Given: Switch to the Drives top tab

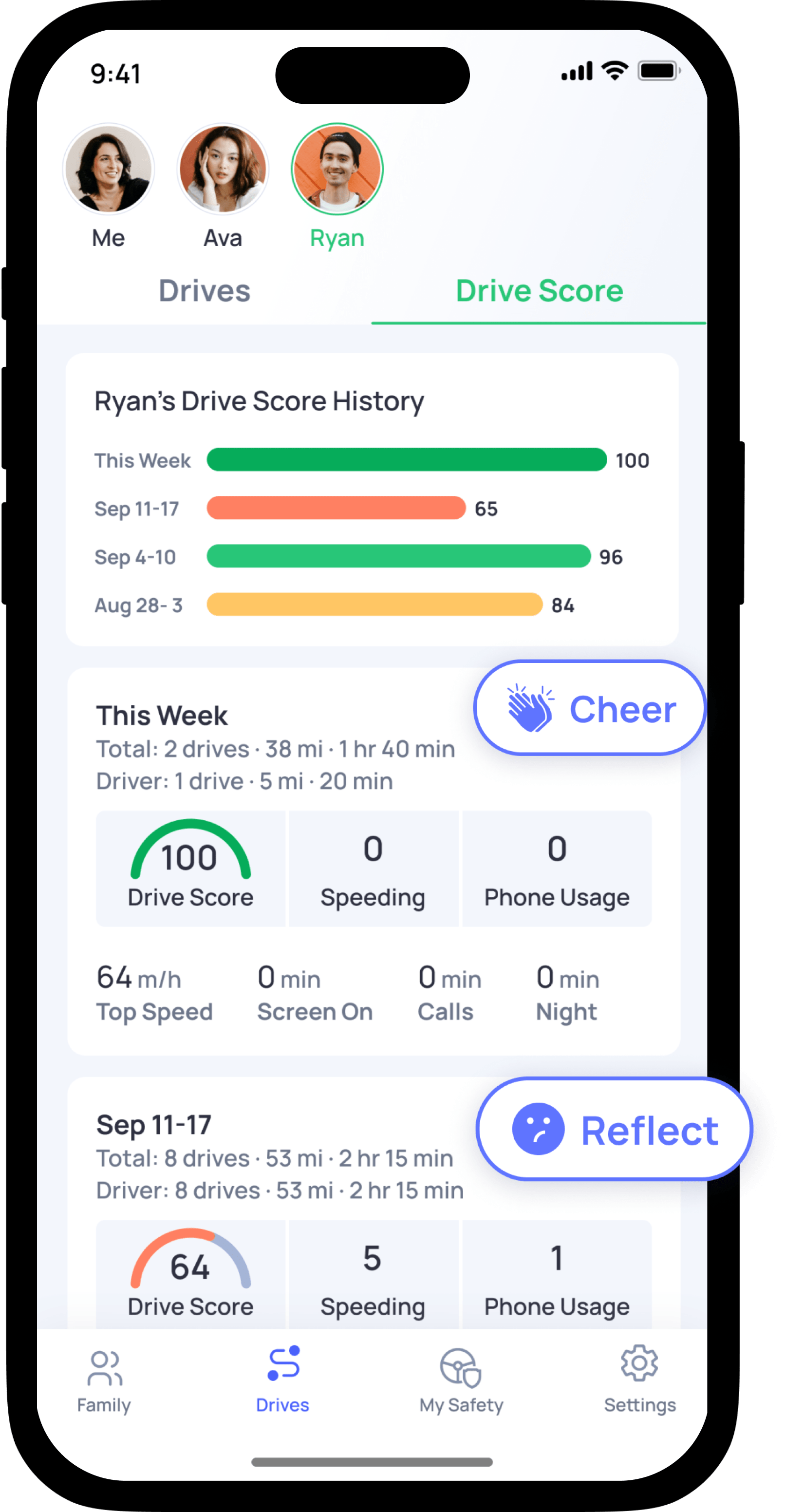Looking at the screenshot, I should point(204,291).
